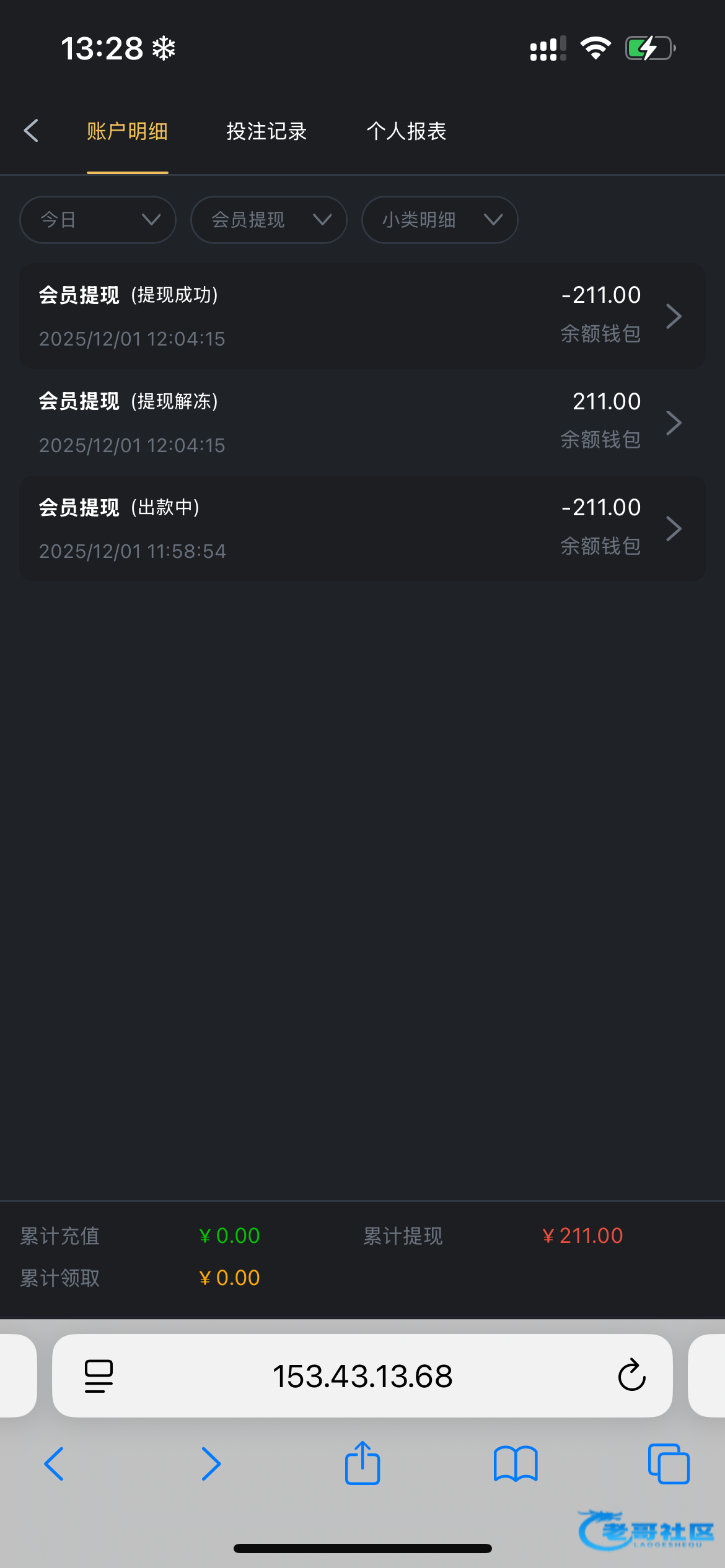Open the 会员提现 type dropdown
The height and width of the screenshot is (1568, 725).
point(268,220)
